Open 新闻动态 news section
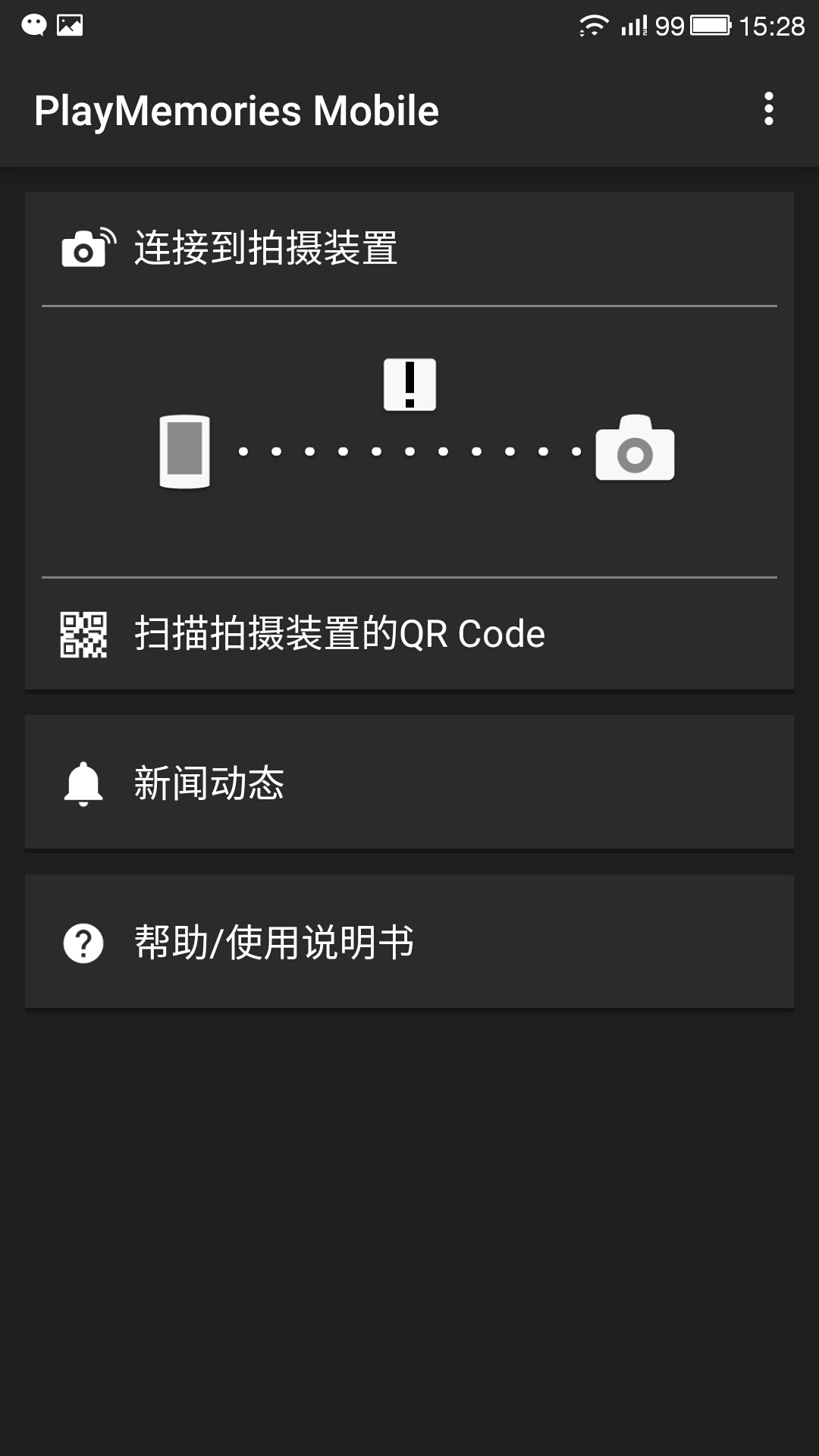Viewport: 819px width, 1456px height. [409, 782]
